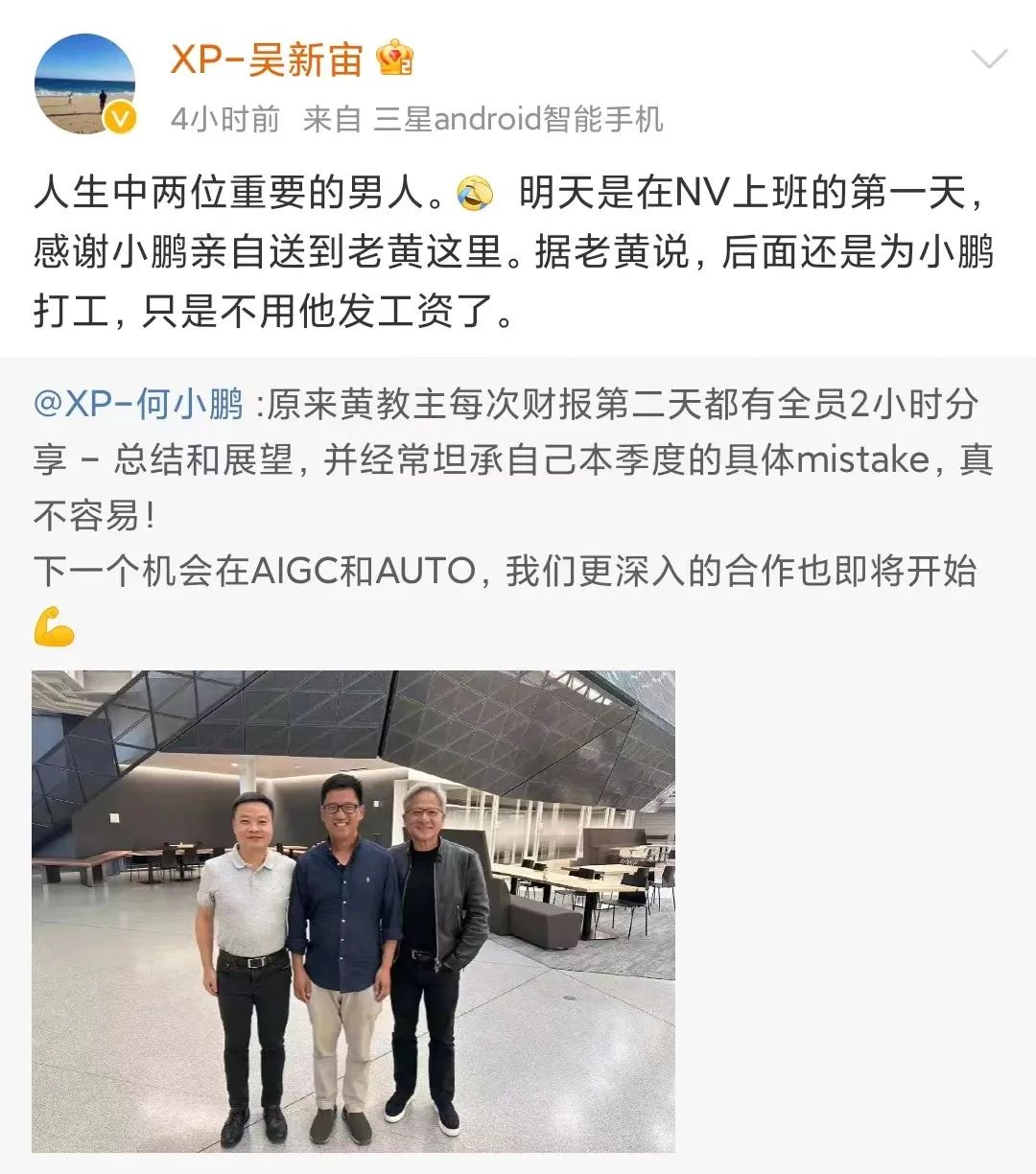Open XP-吴新宙's profile avatar
The height and width of the screenshot is (1174, 1036).
tap(84, 83)
